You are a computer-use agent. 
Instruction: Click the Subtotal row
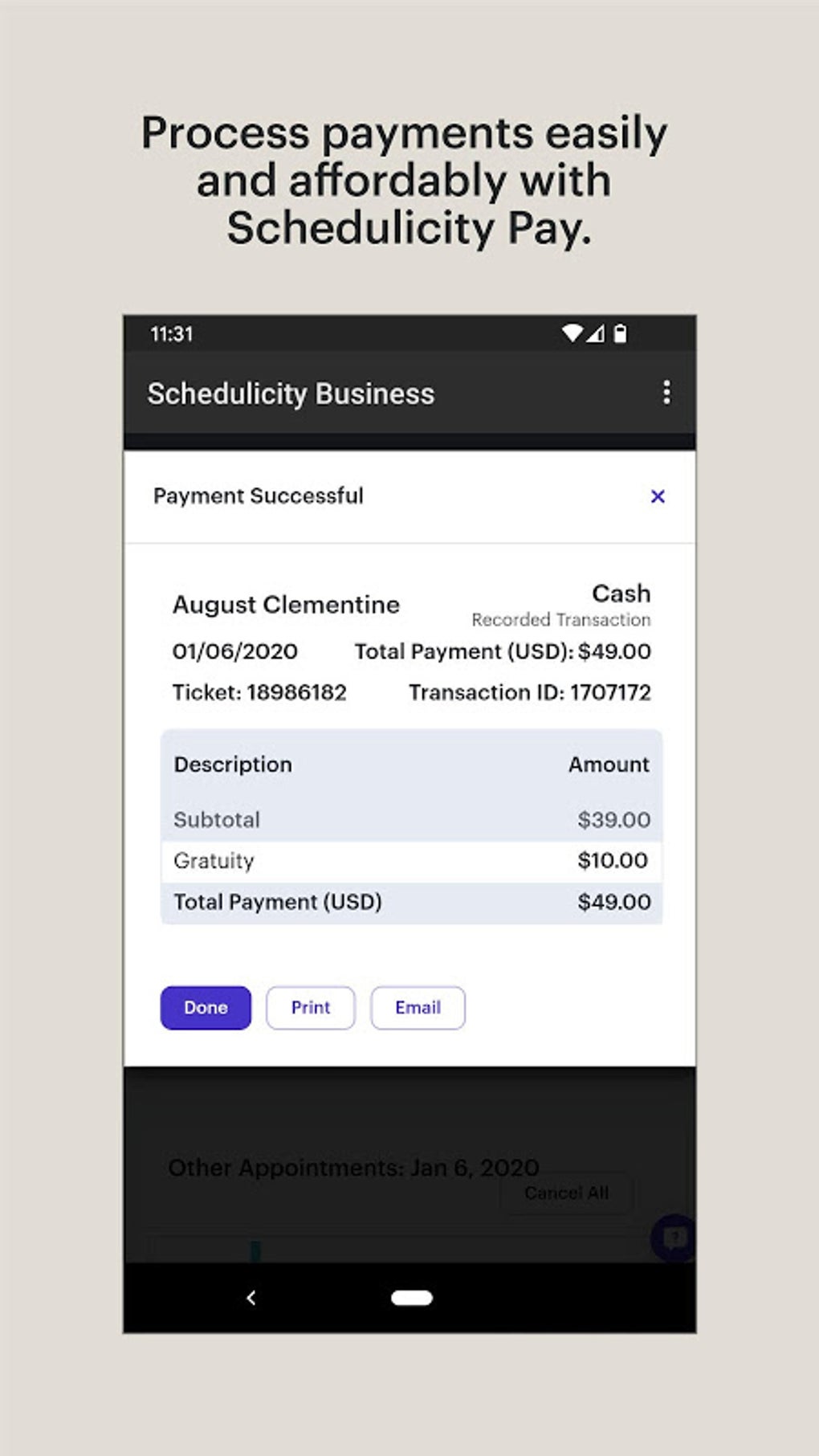point(410,820)
